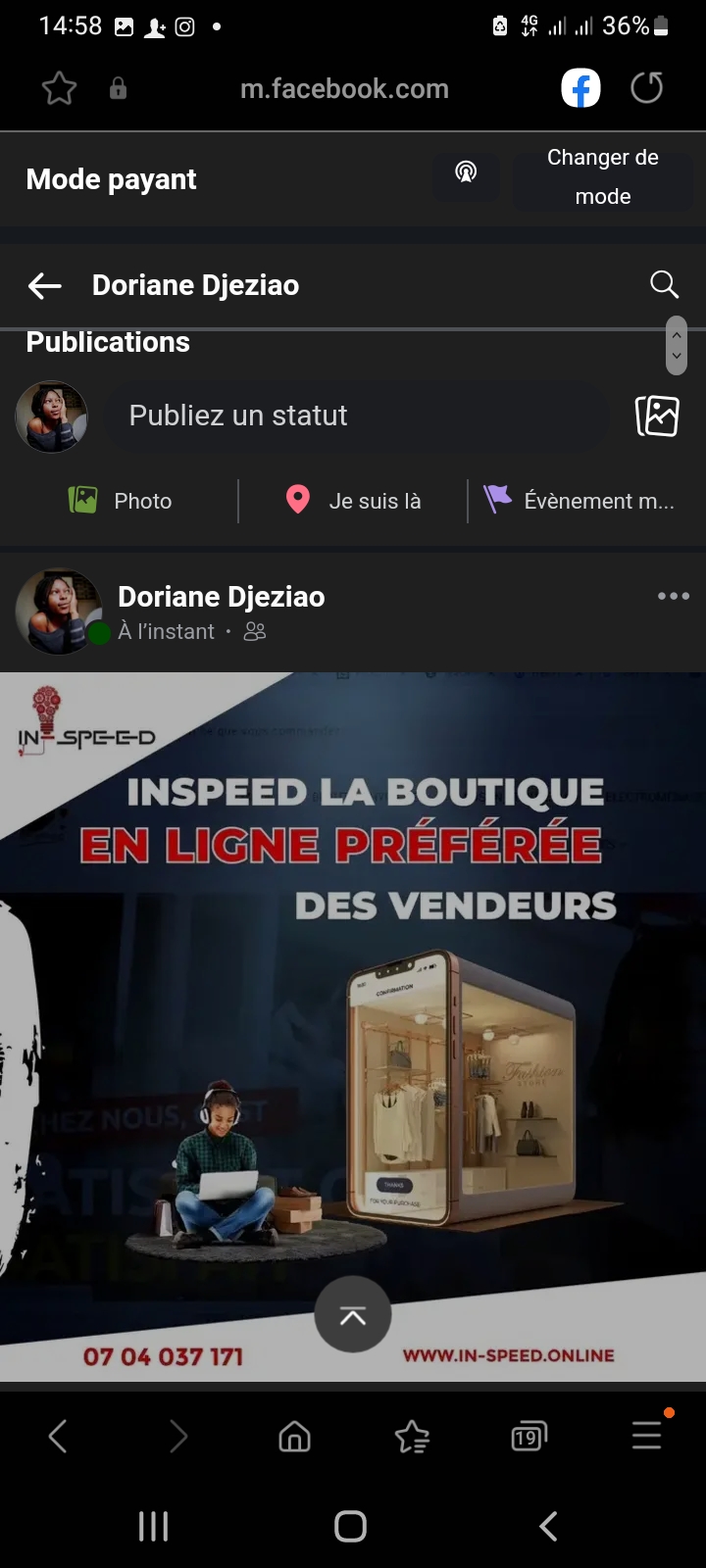Open the photo gallery icon beside status field
The width and height of the screenshot is (706, 1568).
pos(657,416)
